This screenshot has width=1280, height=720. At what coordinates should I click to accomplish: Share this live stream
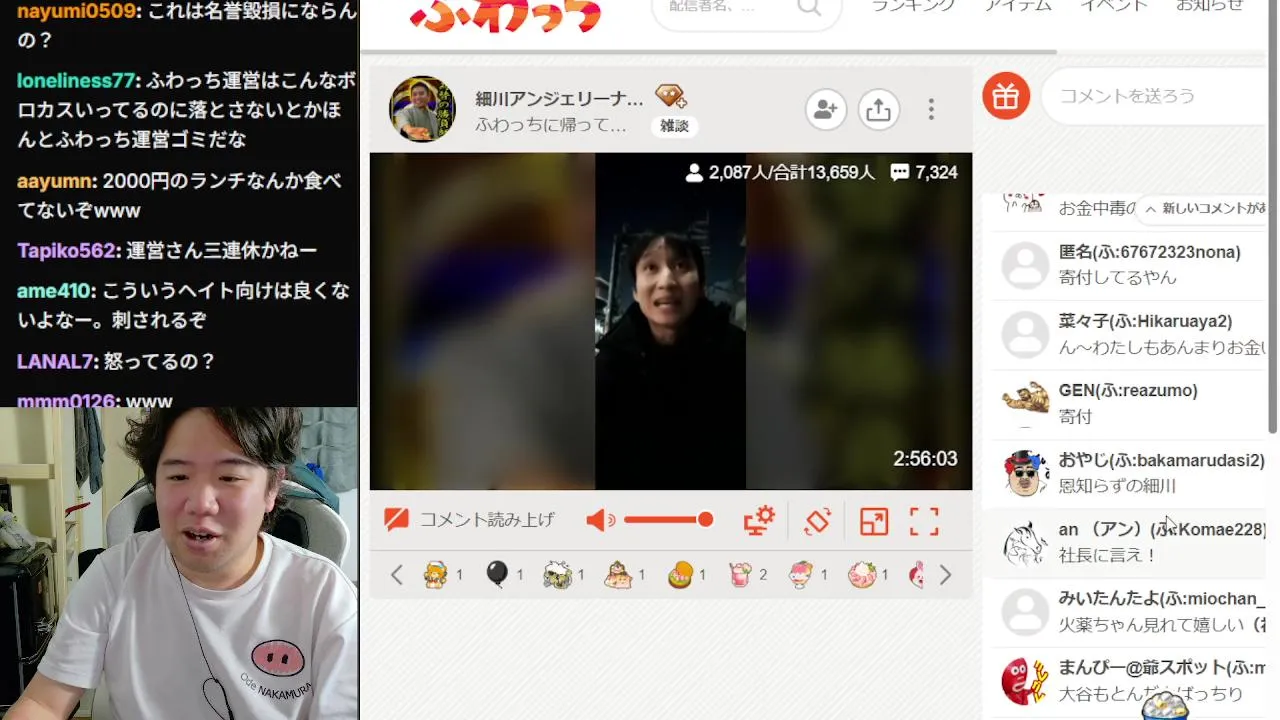[x=878, y=109]
